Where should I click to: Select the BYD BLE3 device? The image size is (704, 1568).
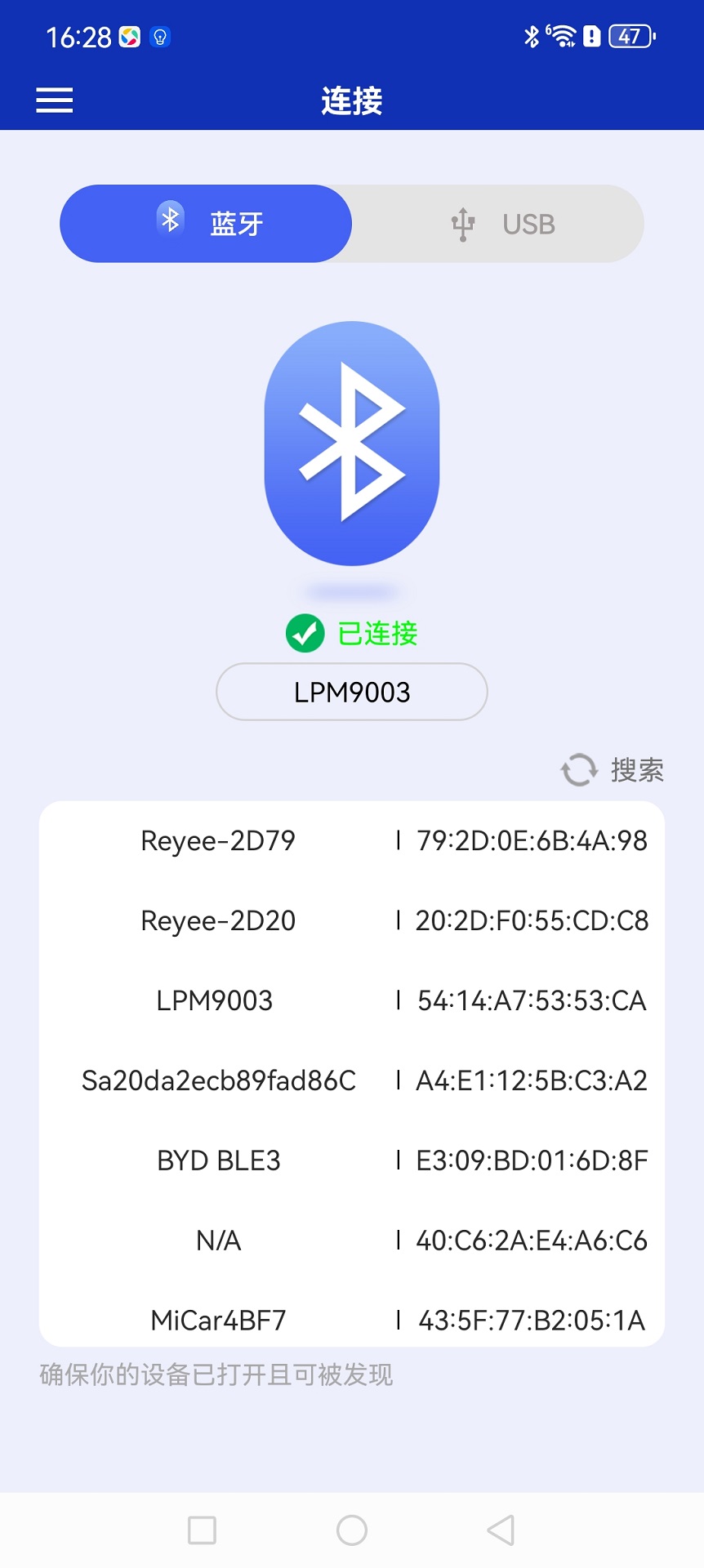pyautogui.click(x=351, y=1160)
